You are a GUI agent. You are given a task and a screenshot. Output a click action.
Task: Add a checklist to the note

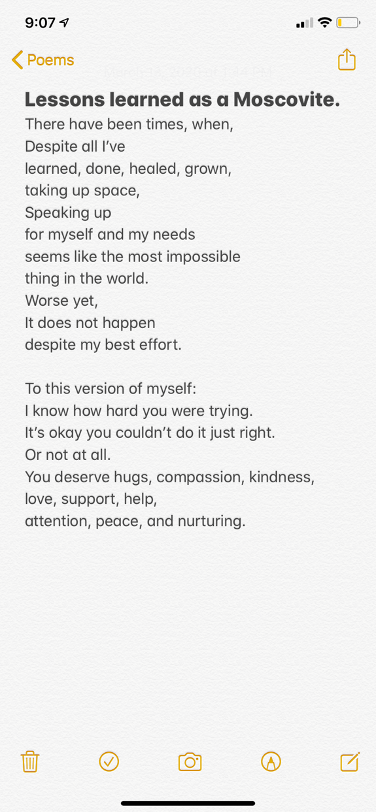pyautogui.click(x=109, y=762)
